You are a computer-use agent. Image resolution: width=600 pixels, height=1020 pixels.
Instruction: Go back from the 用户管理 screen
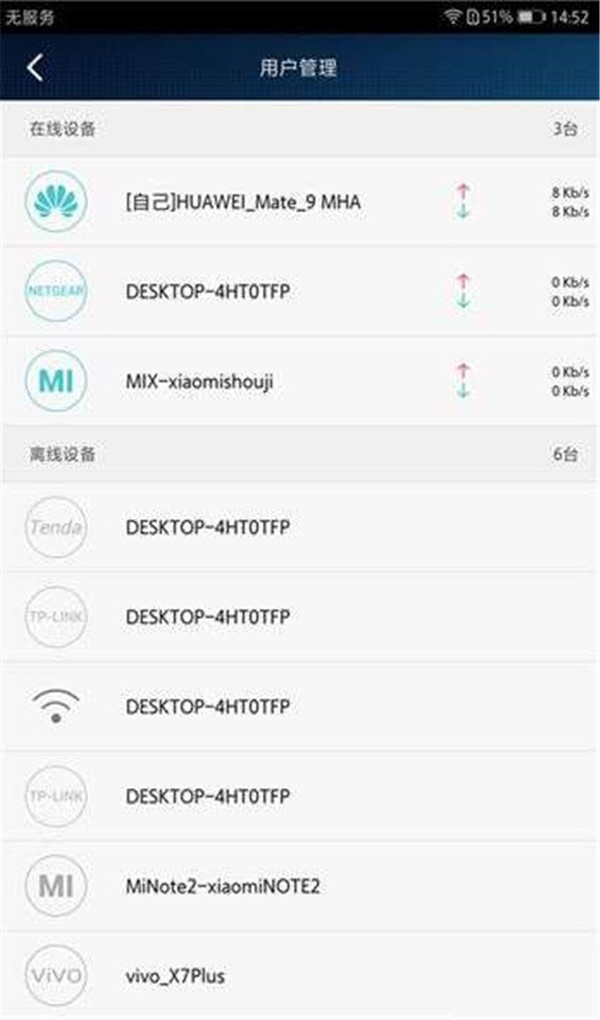coord(36,68)
